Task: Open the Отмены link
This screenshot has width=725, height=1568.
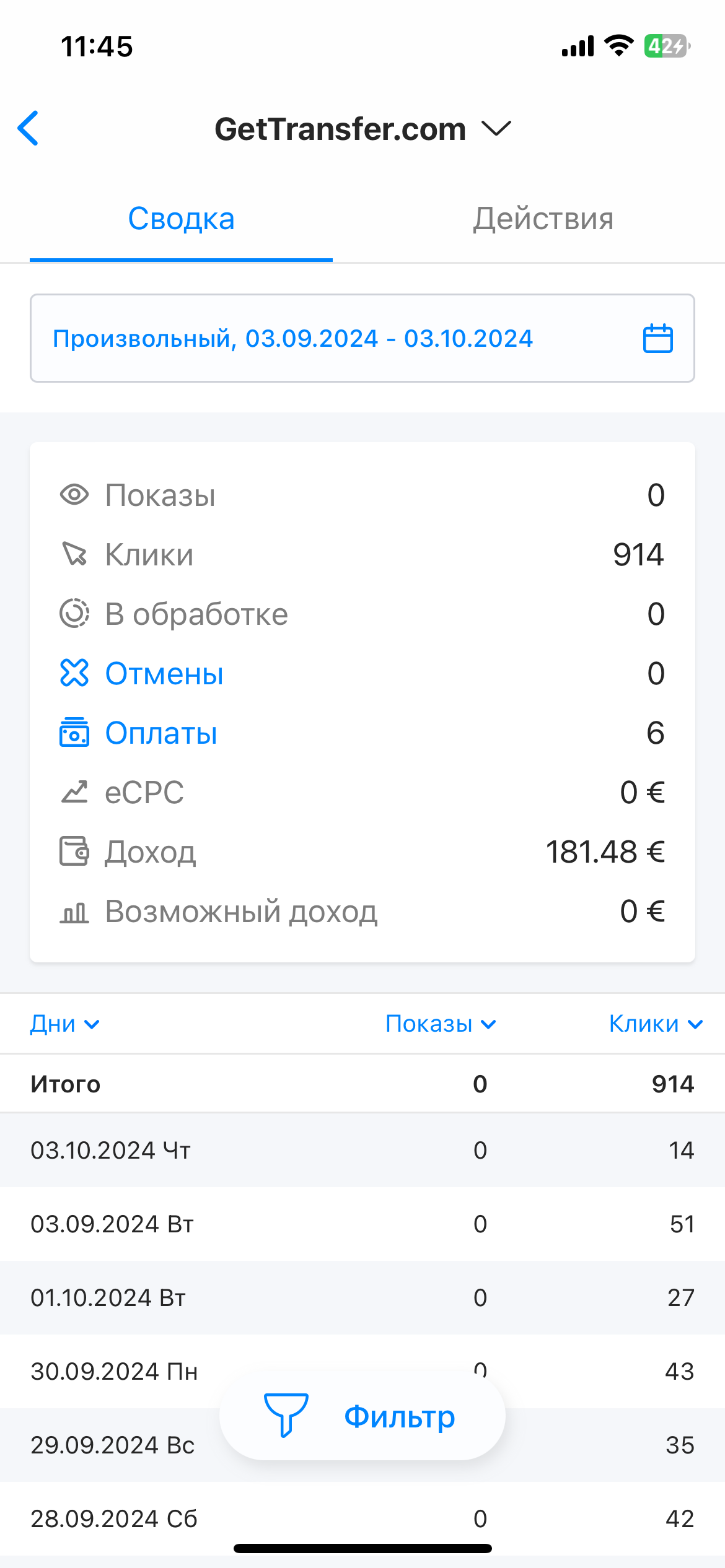Action: 164,674
